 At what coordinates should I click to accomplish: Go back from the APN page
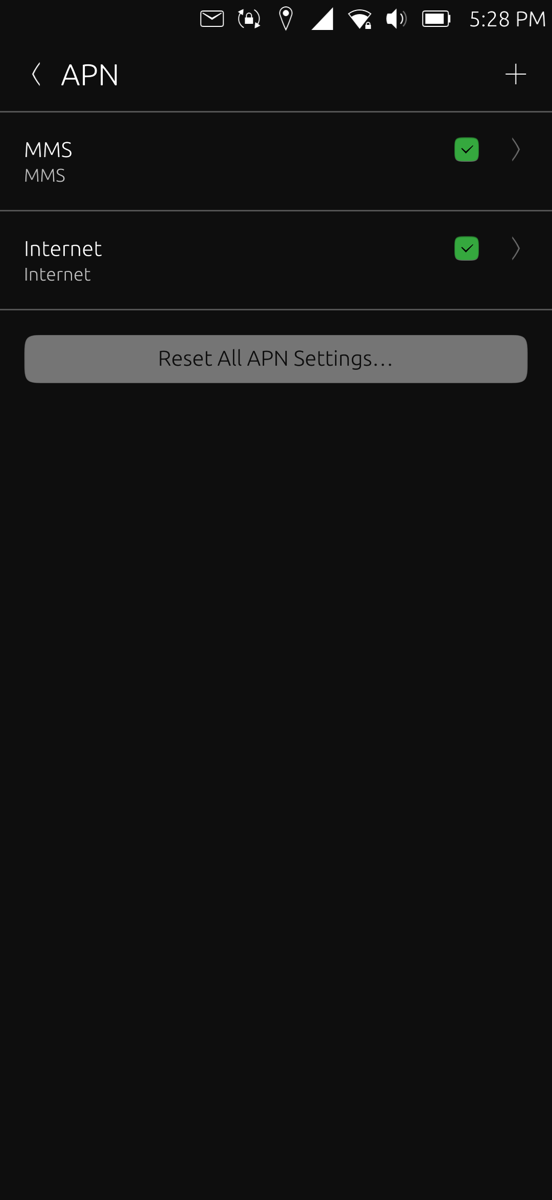pyautogui.click(x=36, y=75)
